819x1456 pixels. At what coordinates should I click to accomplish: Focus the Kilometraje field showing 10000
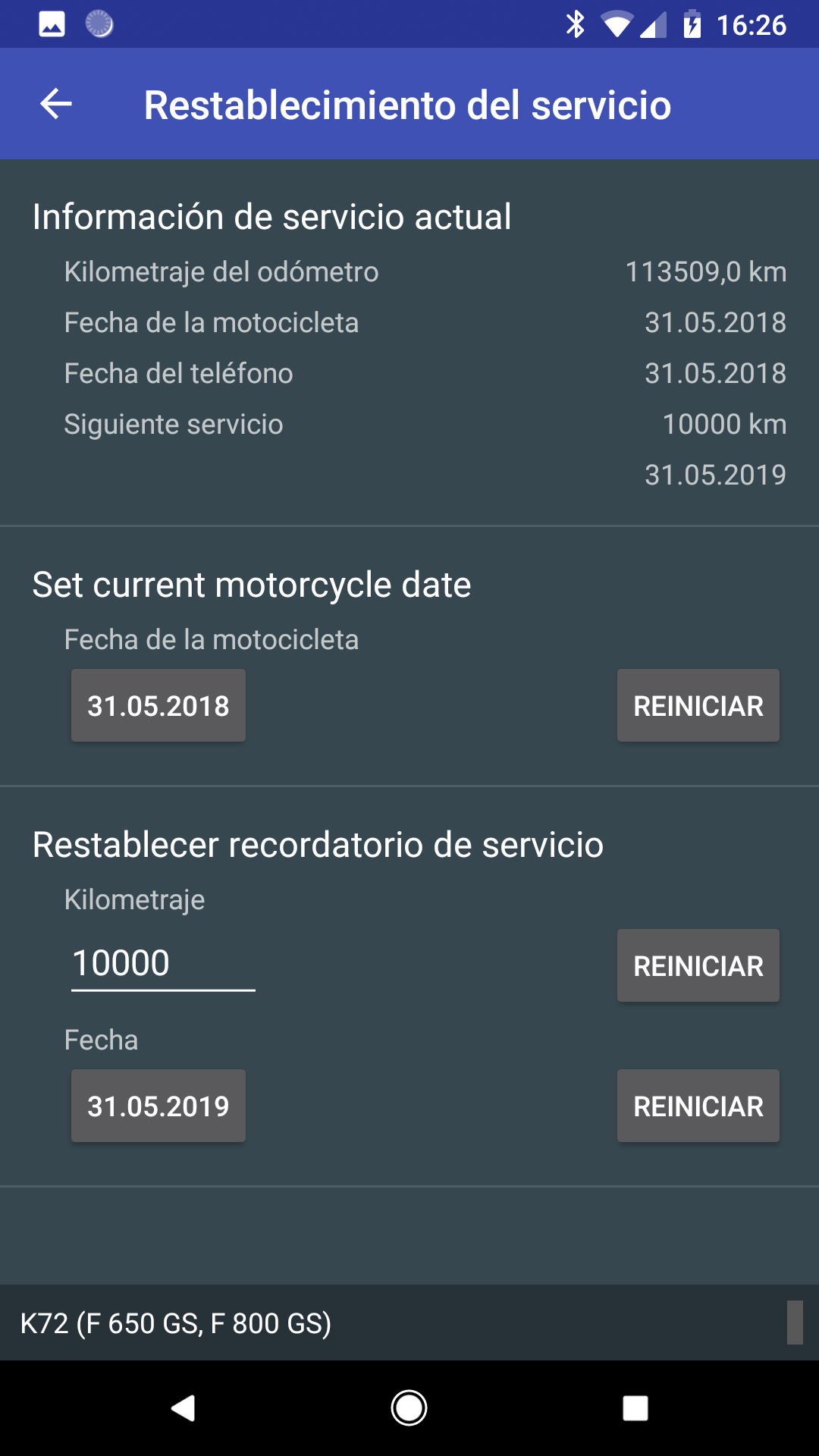click(x=163, y=964)
